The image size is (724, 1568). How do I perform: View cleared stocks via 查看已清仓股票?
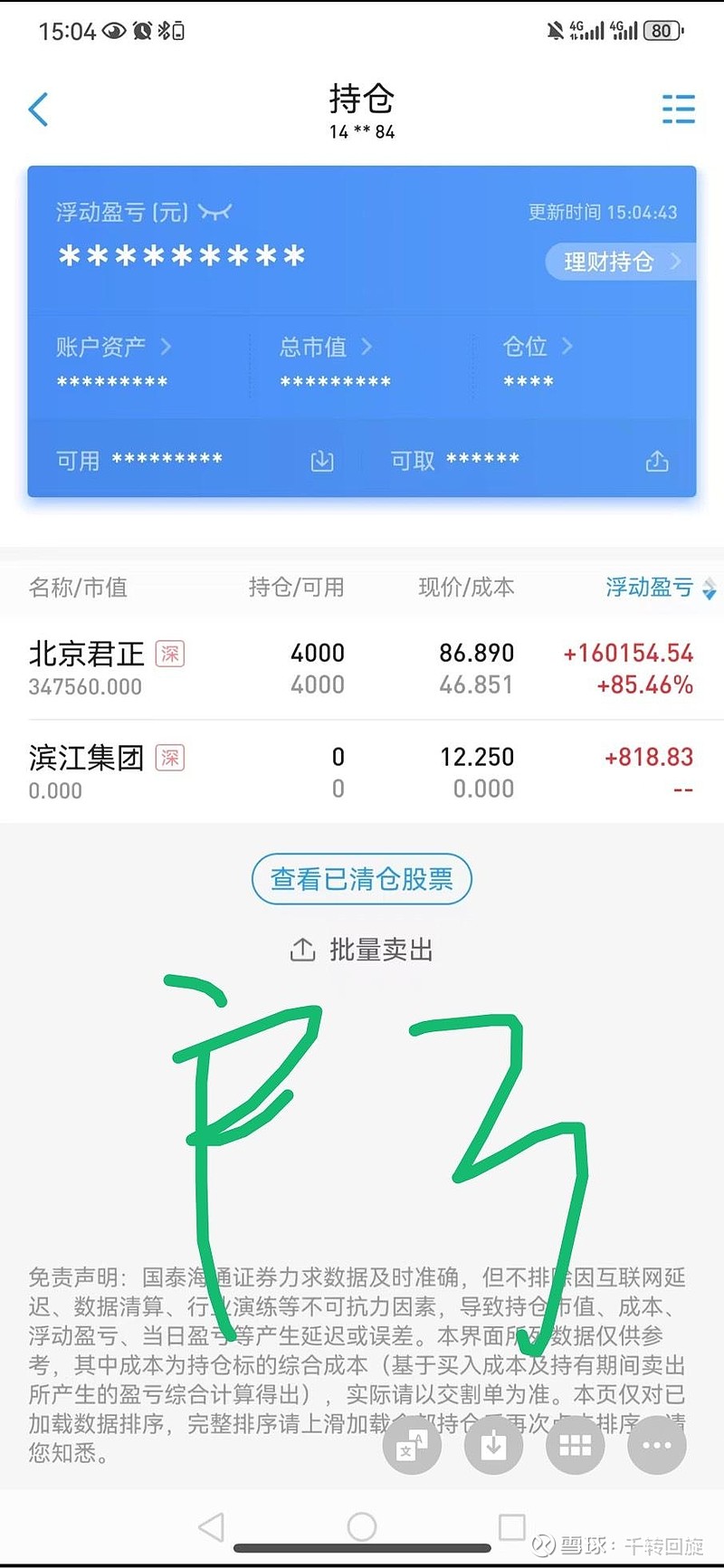(x=362, y=878)
